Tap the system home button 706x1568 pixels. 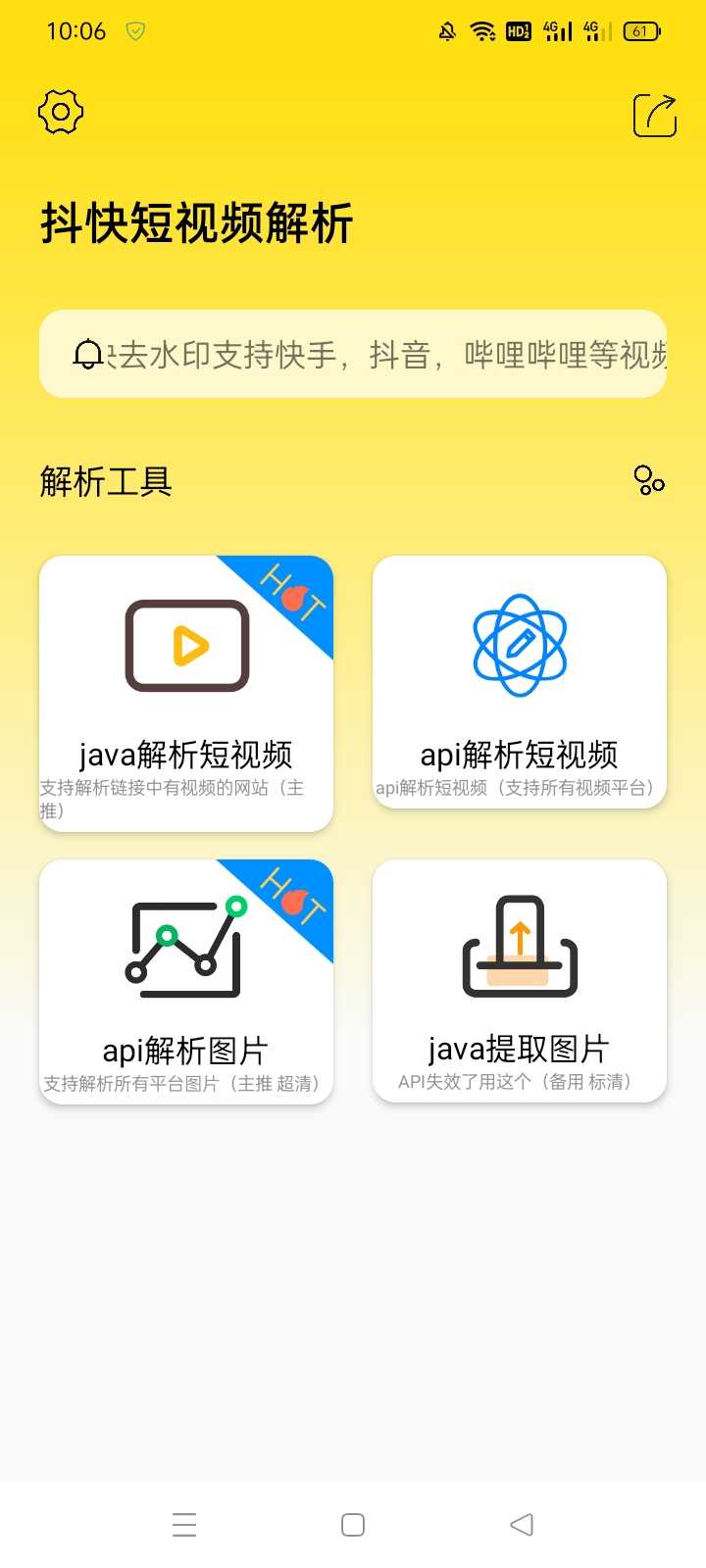click(x=353, y=1524)
